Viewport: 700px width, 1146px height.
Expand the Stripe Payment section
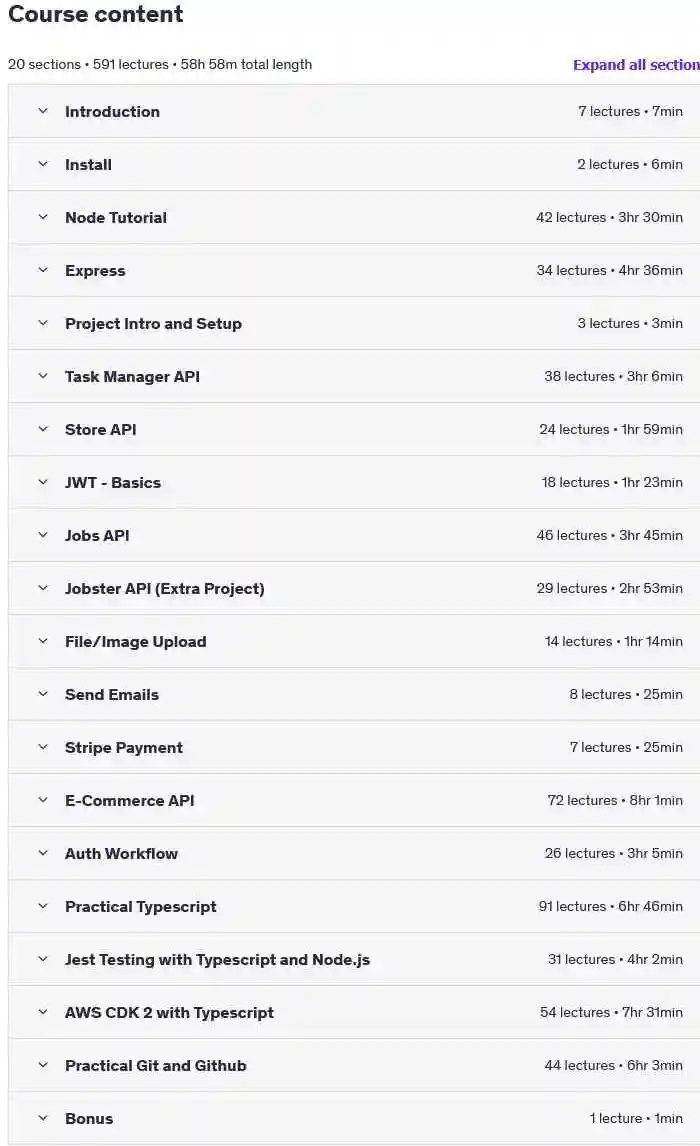tap(354, 747)
